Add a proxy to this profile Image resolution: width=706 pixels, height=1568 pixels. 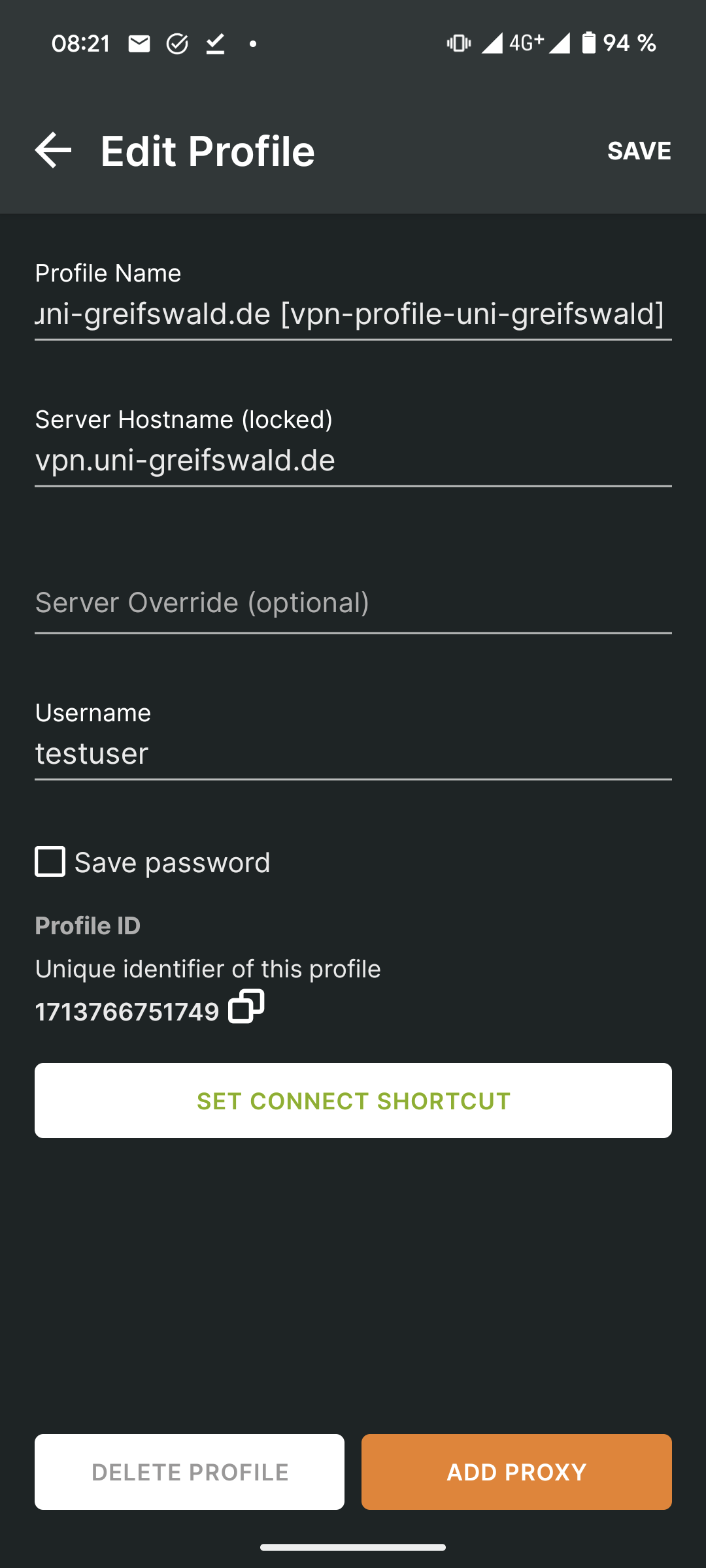pyautogui.click(x=516, y=1472)
